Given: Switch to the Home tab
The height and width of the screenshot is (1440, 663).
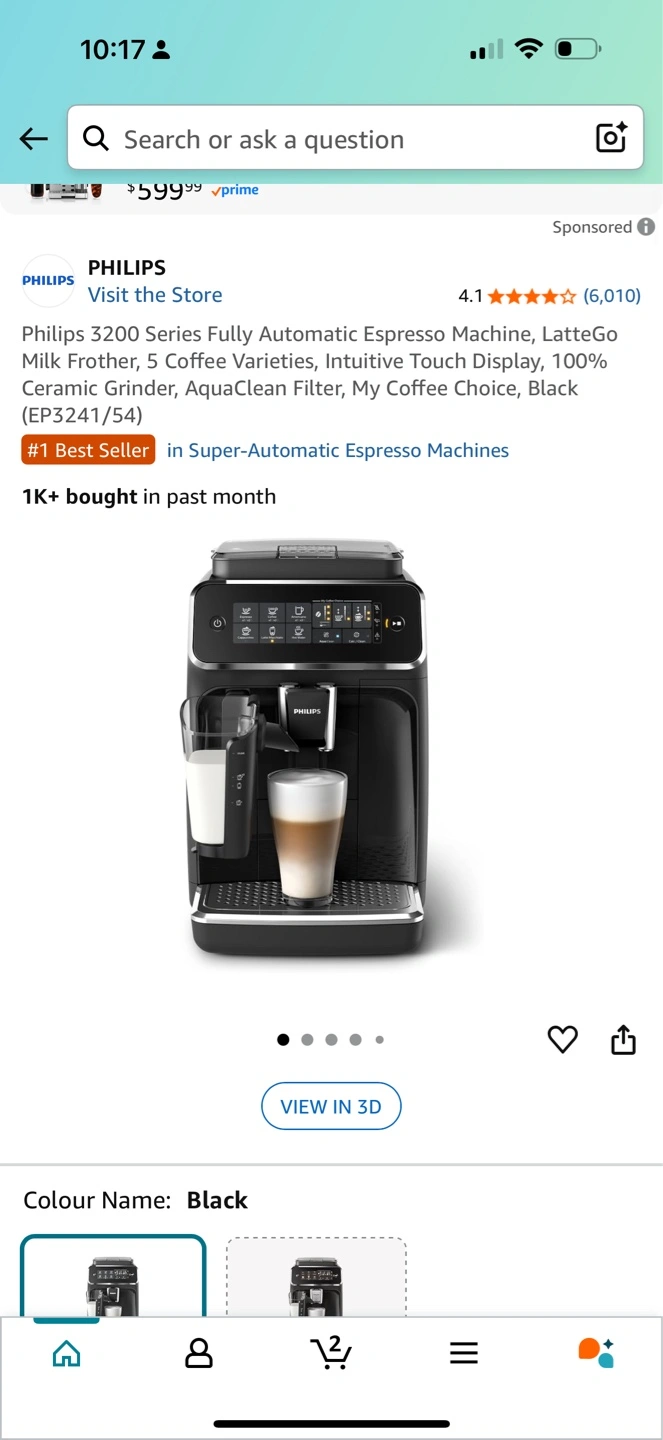Looking at the screenshot, I should click(x=66, y=1353).
